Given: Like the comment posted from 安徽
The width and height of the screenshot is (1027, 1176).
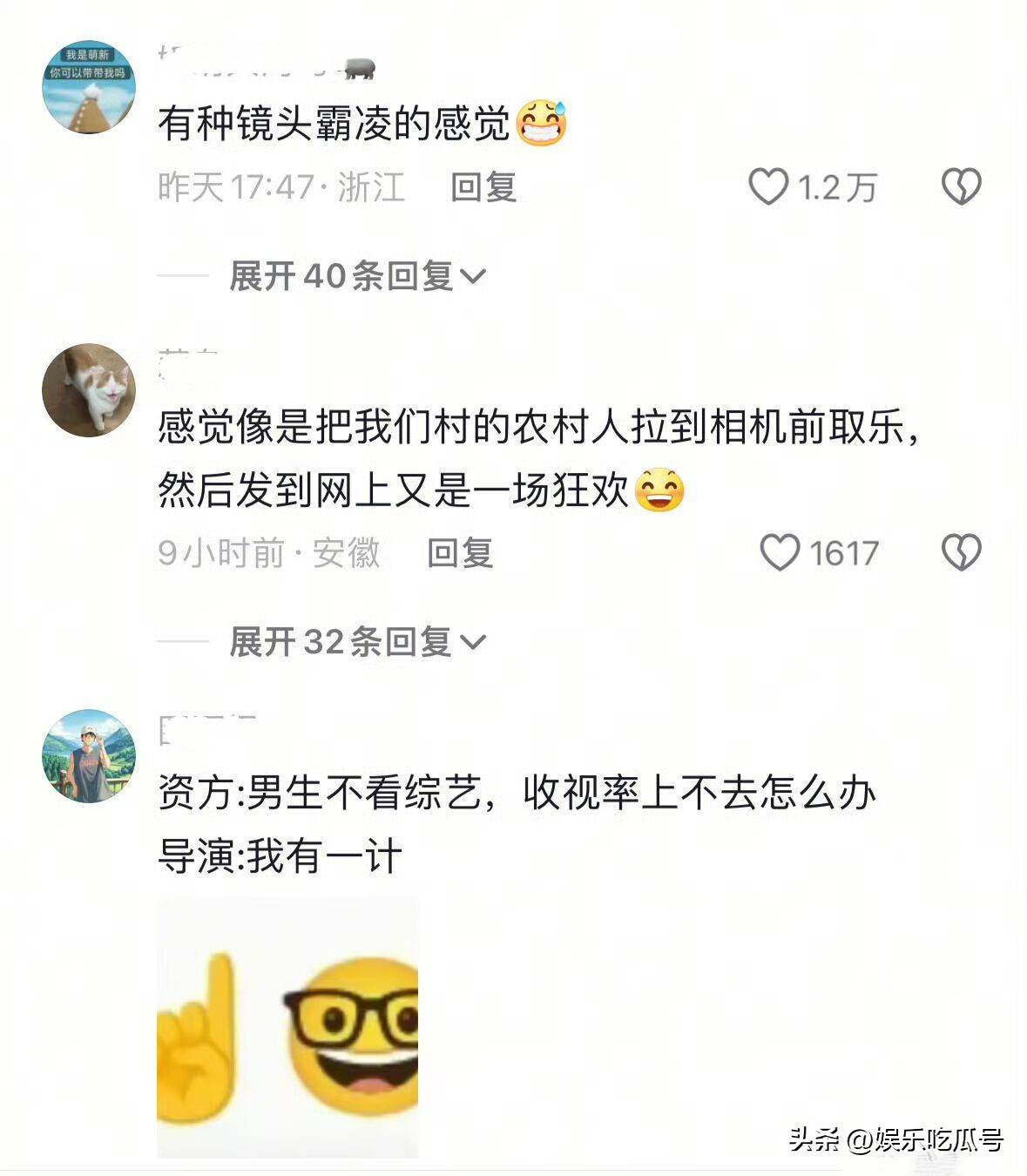Looking at the screenshot, I should click(x=780, y=553).
